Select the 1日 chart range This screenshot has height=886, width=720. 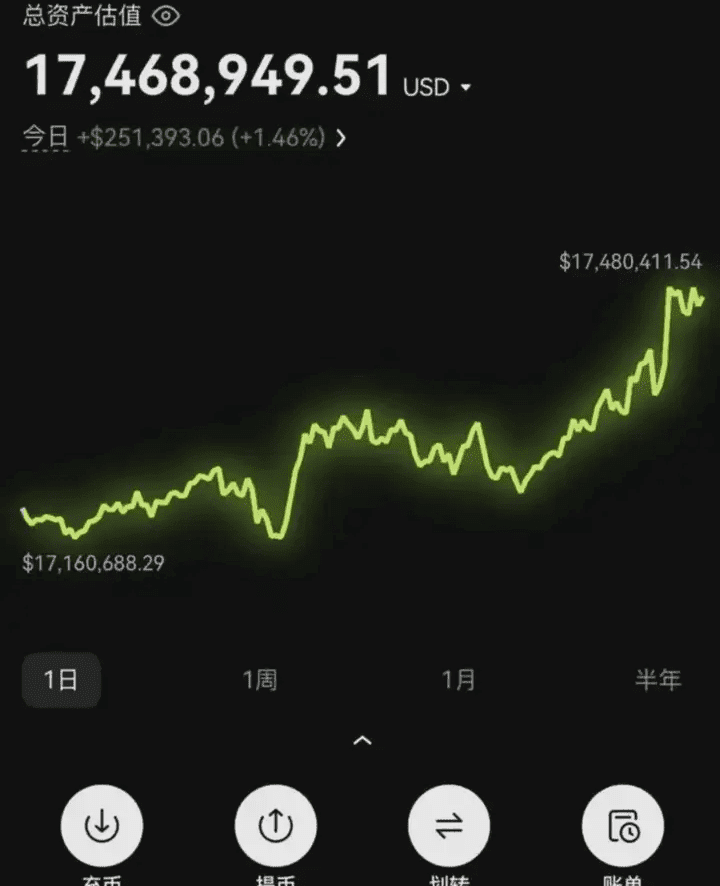click(61, 680)
